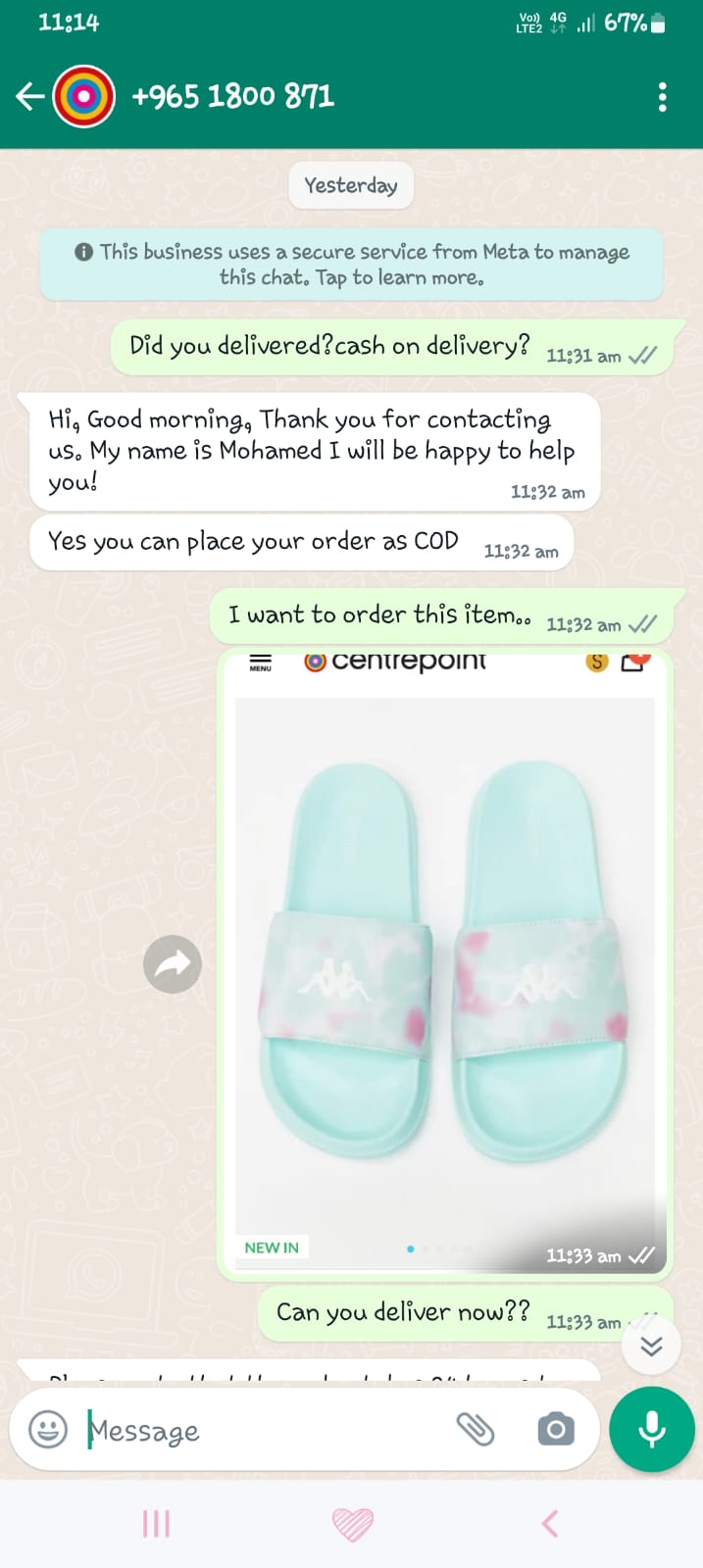Tap the Meta secure service notice
This screenshot has height=1568, width=703.
click(x=352, y=265)
